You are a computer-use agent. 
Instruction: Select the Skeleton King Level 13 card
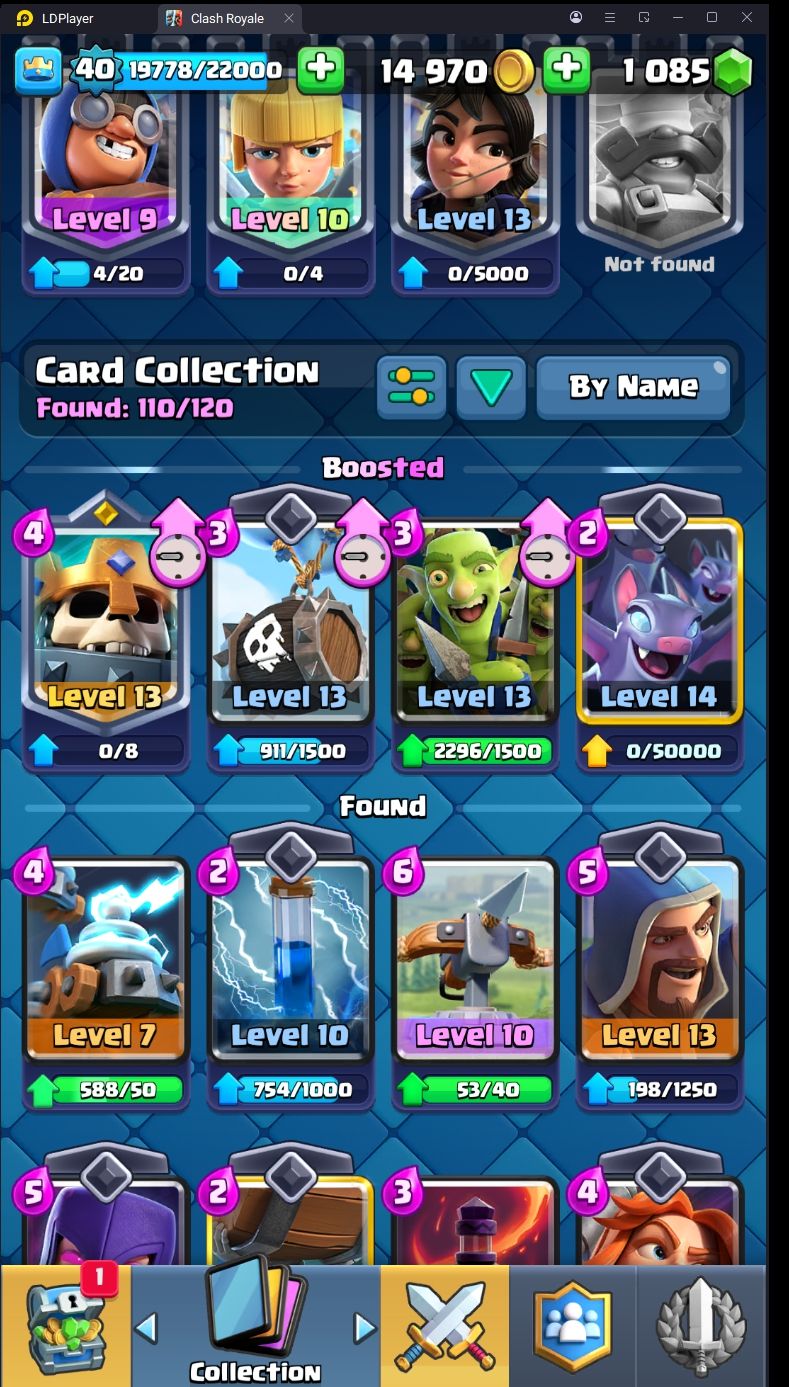click(x=106, y=630)
